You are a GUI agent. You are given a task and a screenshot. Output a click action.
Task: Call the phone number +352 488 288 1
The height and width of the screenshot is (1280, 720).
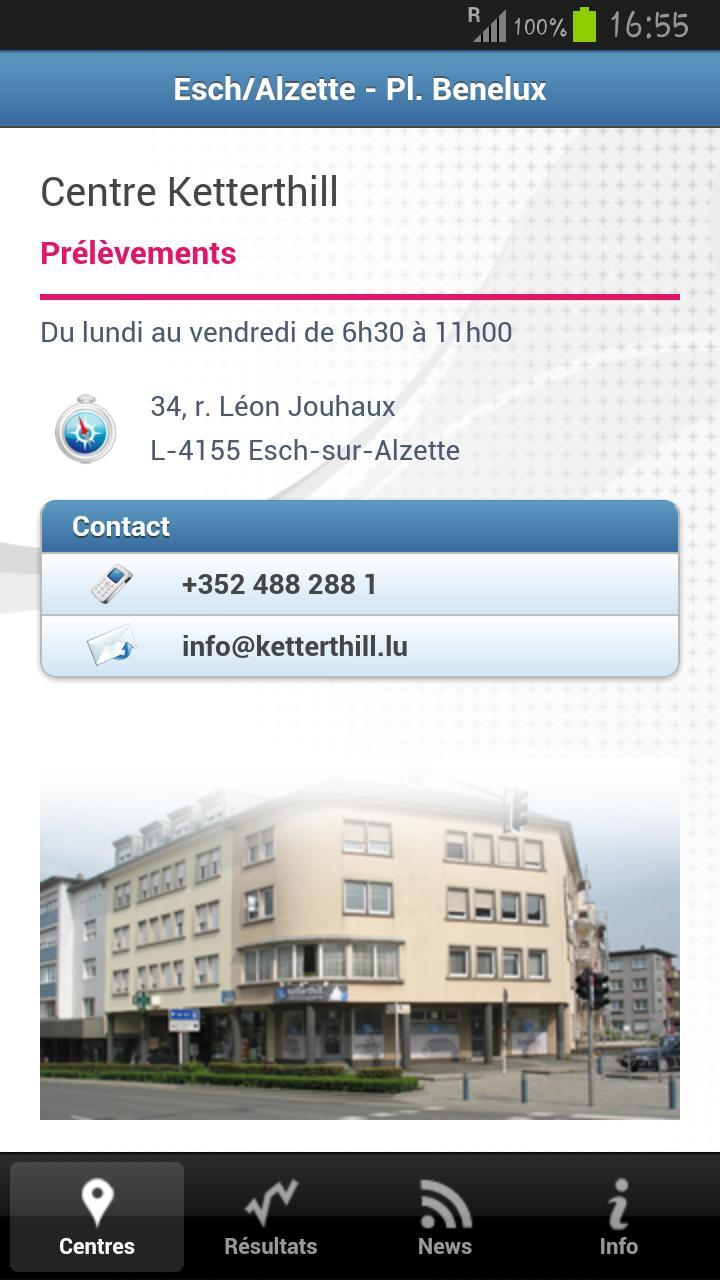pyautogui.click(x=358, y=584)
